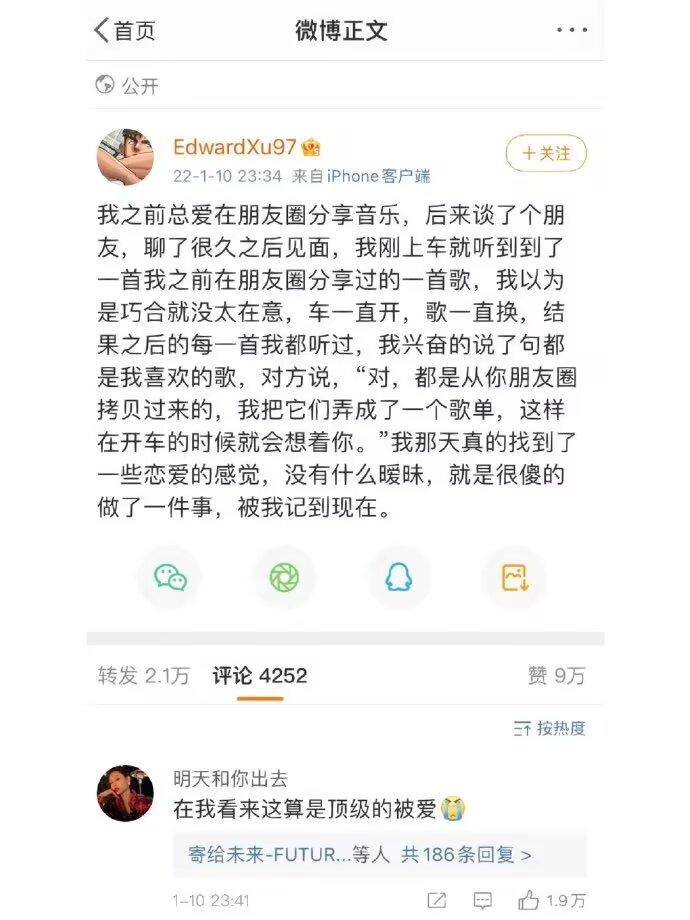Share the post to WeChat Moments

(284, 577)
